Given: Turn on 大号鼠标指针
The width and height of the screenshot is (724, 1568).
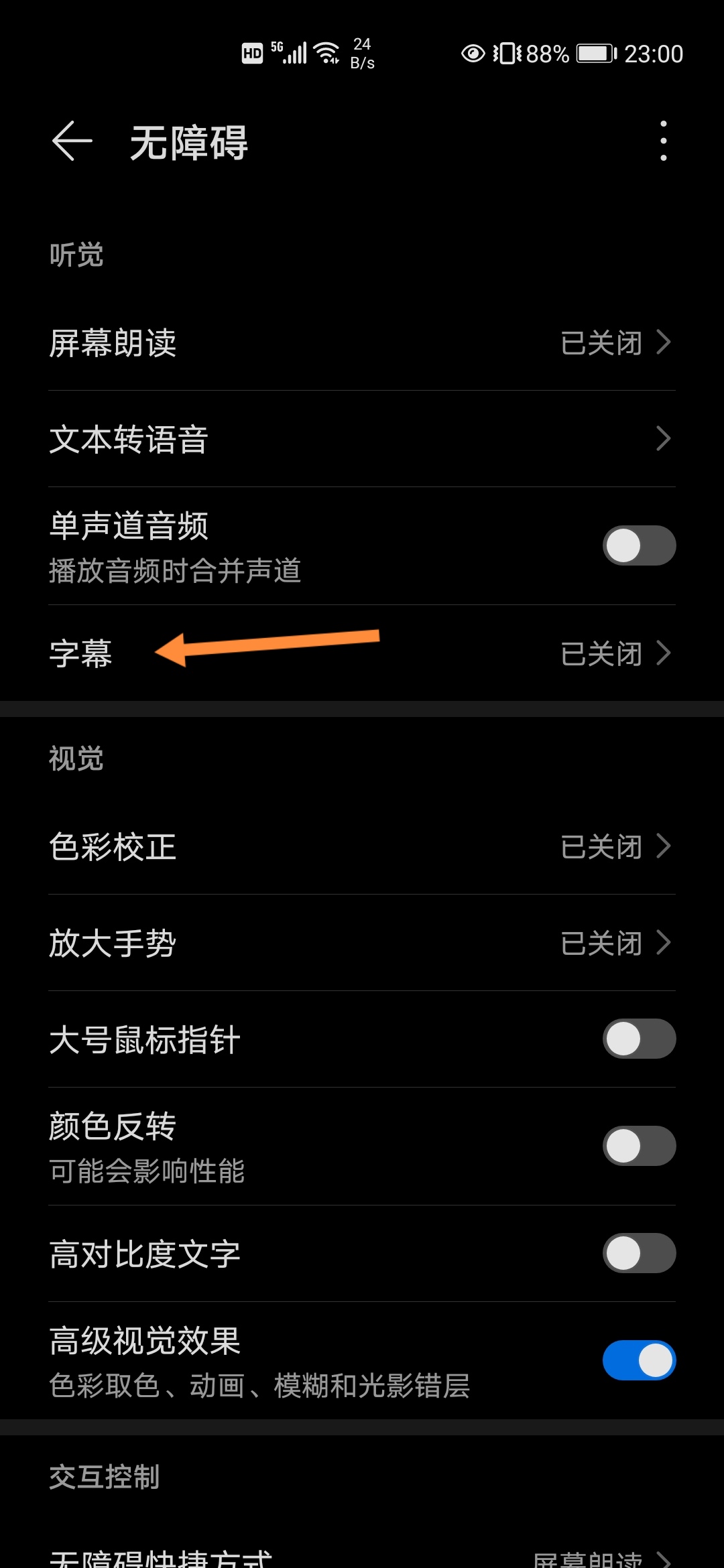Looking at the screenshot, I should tap(638, 1039).
